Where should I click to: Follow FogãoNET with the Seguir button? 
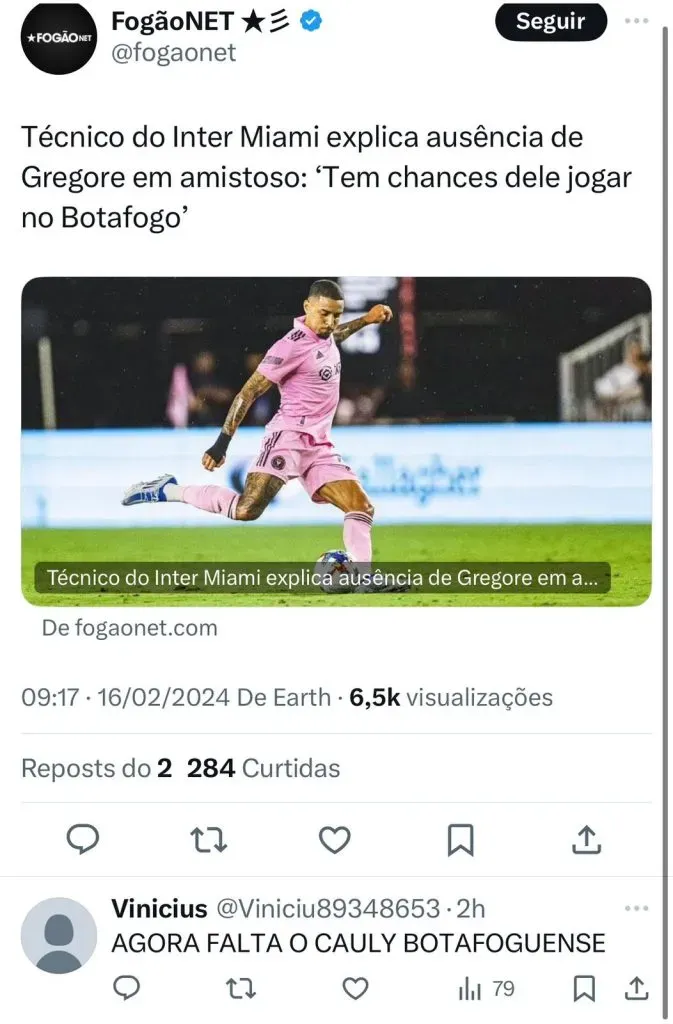[x=550, y=21]
